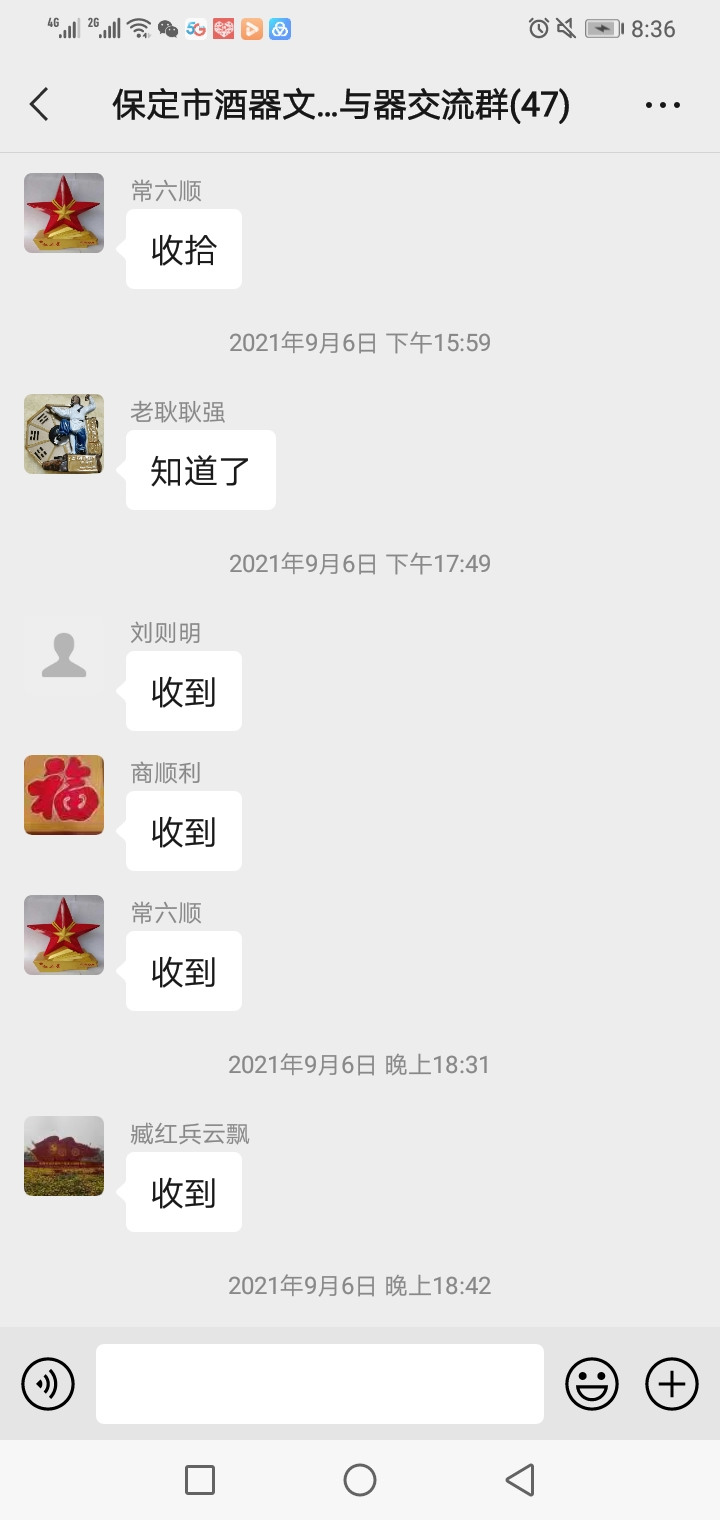Image resolution: width=720 pixels, height=1520 pixels.
Task: Open 常六顺's avatar beside 收拾 message
Action: click(64, 213)
